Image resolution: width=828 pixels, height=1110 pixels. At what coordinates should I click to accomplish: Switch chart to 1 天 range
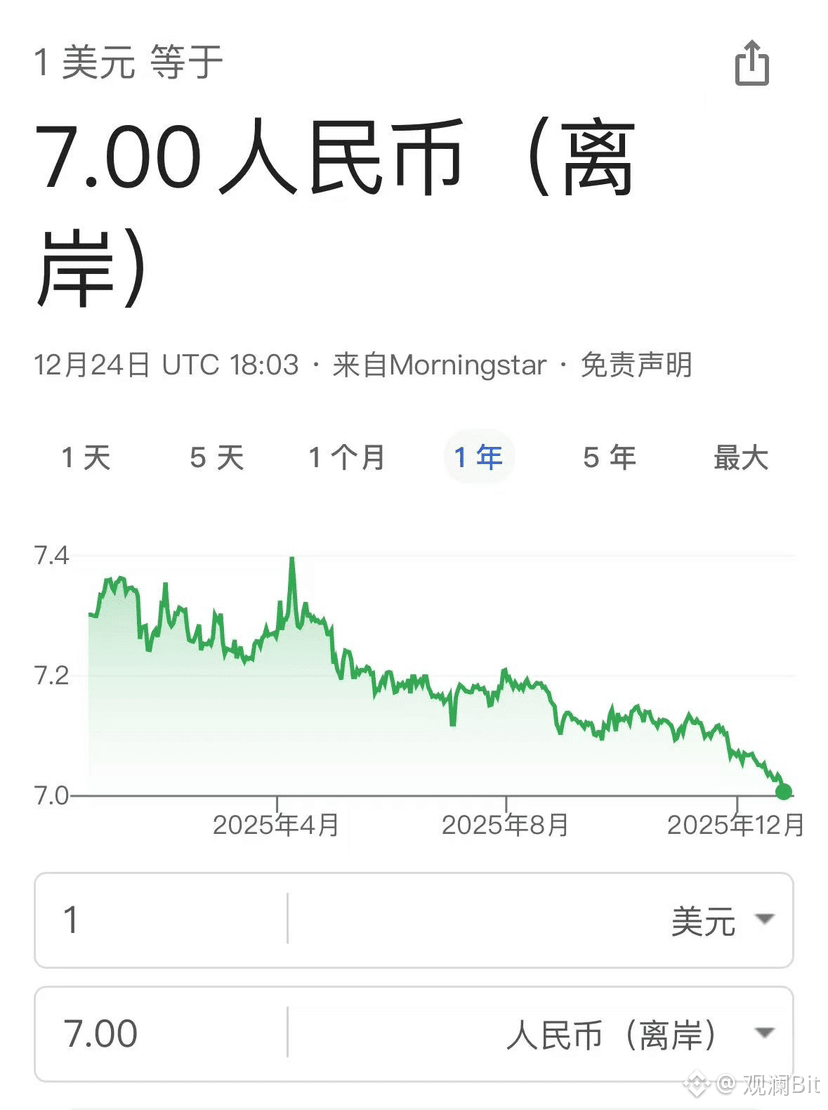coord(86,457)
